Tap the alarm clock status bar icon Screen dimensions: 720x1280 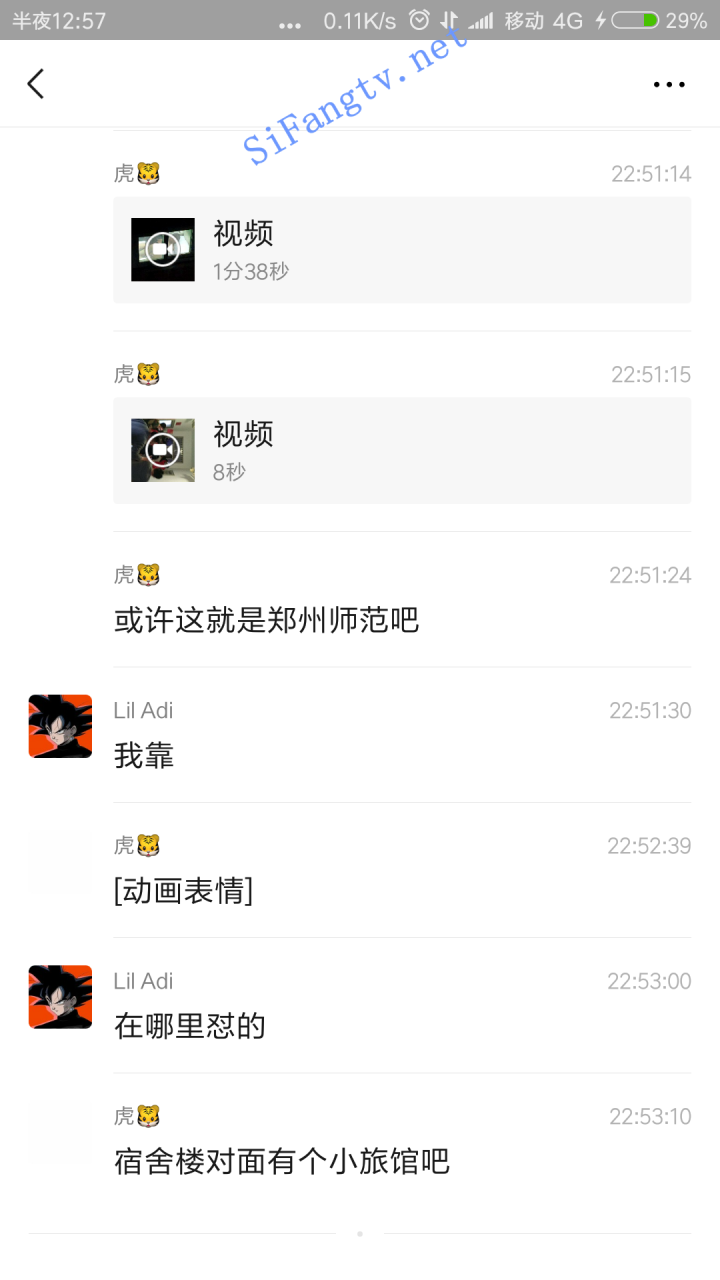pos(421,19)
